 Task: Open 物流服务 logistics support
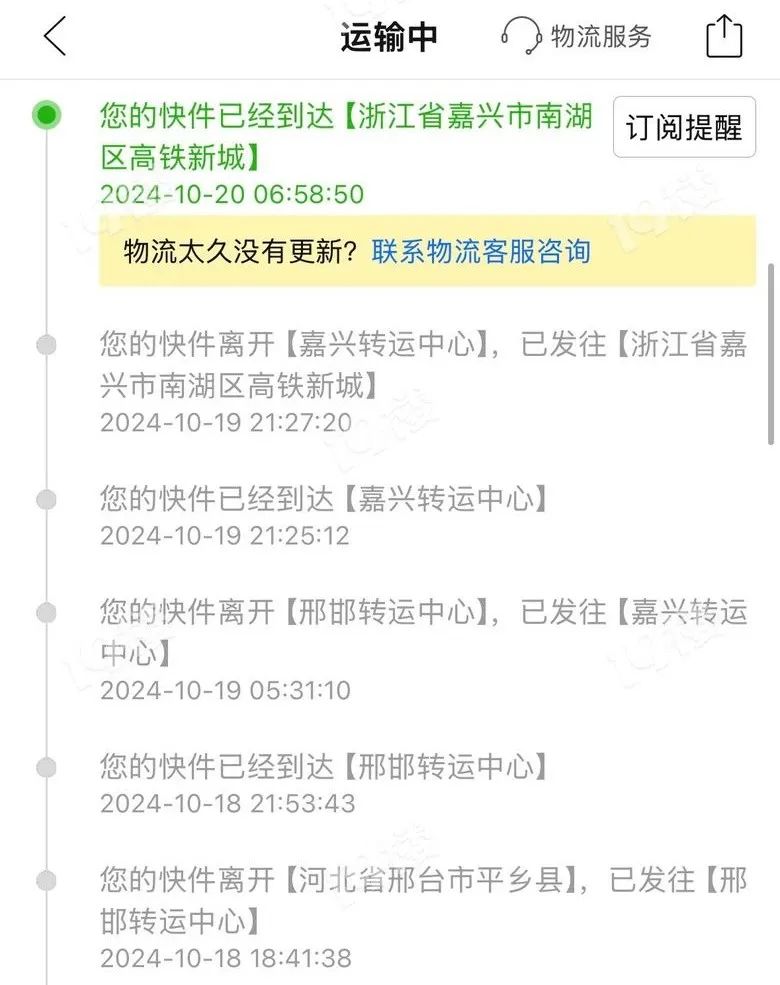pyautogui.click(x=577, y=37)
